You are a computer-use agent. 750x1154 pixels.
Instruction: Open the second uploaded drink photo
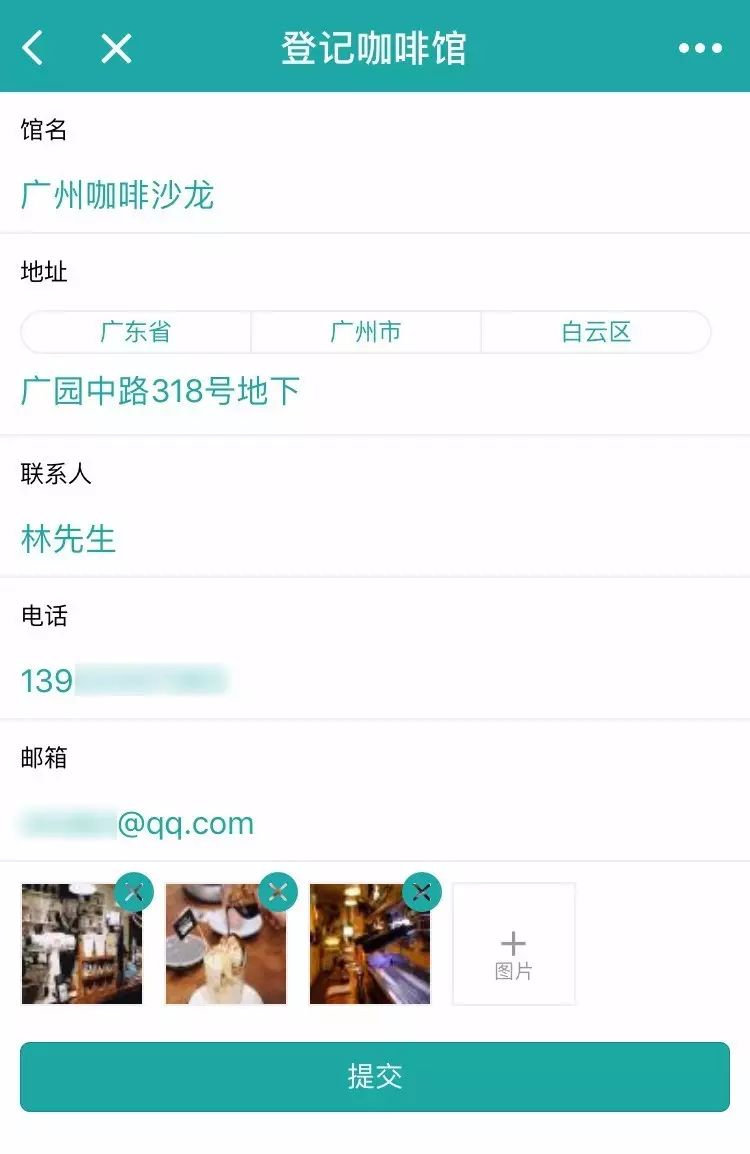tap(222, 950)
